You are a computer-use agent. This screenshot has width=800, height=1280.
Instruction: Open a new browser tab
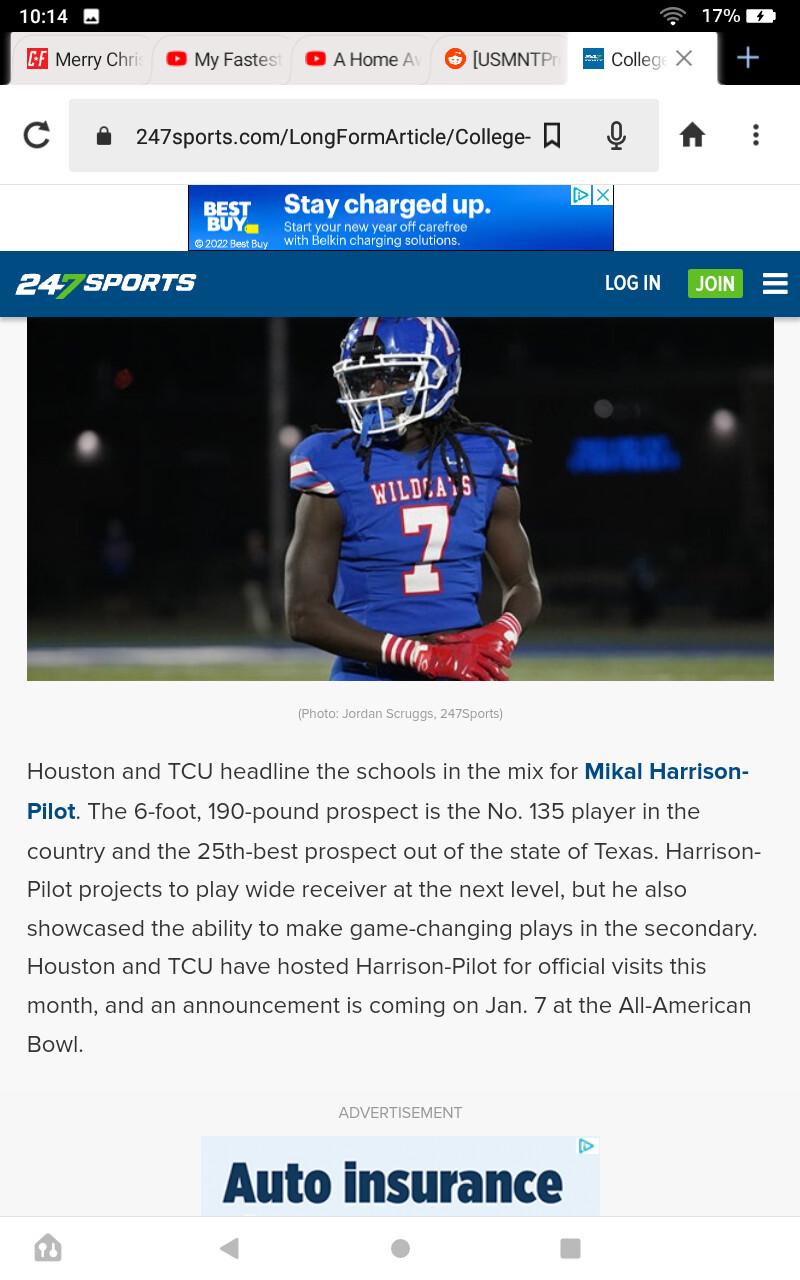point(747,58)
